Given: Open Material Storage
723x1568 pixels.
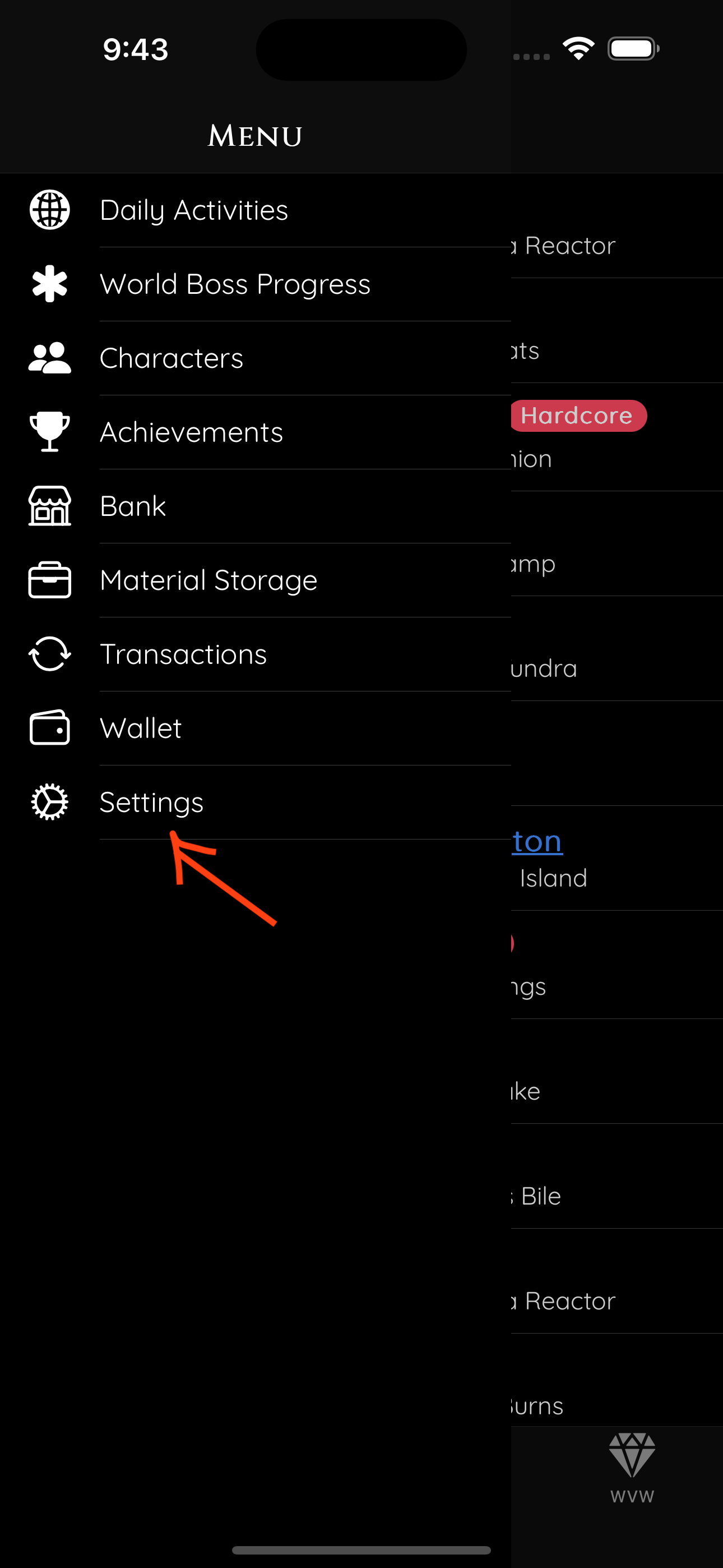Looking at the screenshot, I should 256,580.
